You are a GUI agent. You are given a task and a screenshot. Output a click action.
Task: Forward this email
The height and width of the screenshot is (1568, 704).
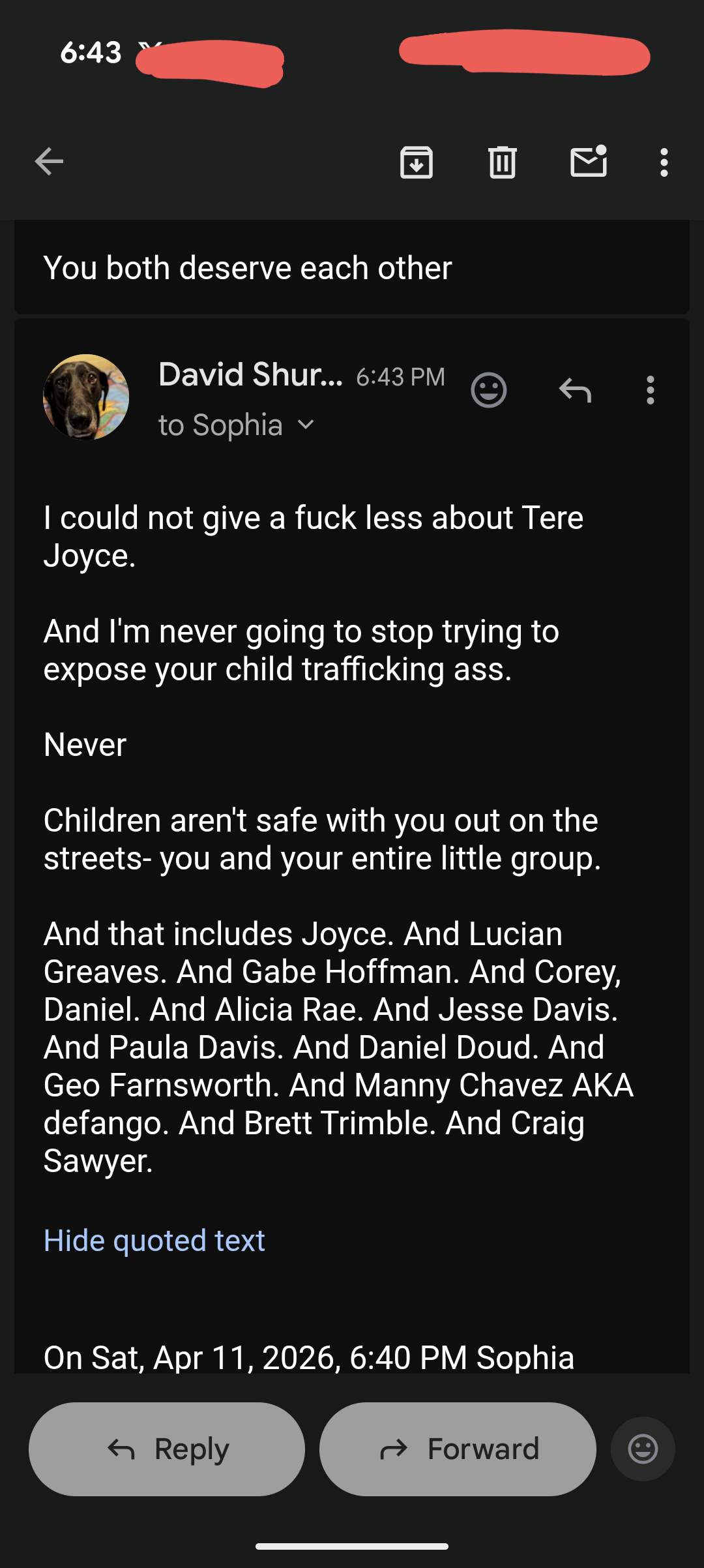tap(458, 1449)
